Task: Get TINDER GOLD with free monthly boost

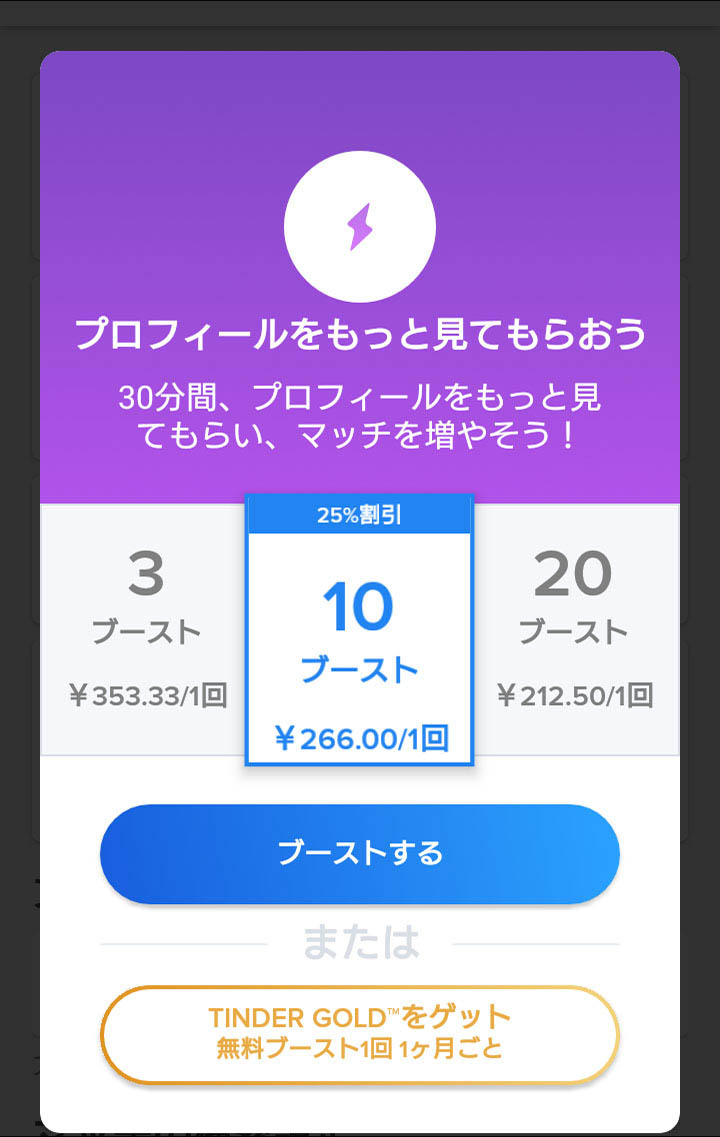Action: pyautogui.click(x=359, y=1034)
